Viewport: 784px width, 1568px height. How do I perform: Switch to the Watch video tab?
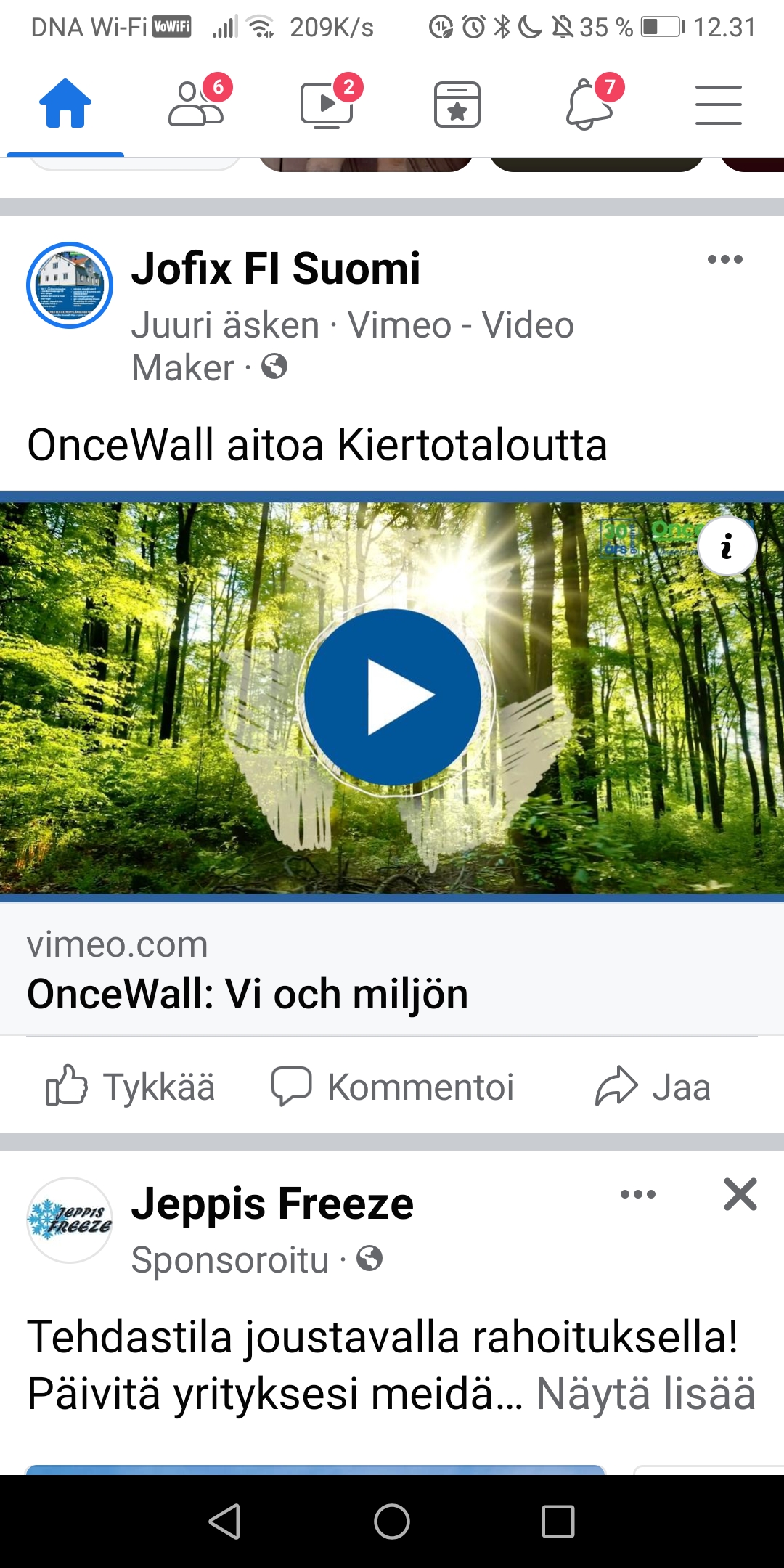[327, 105]
